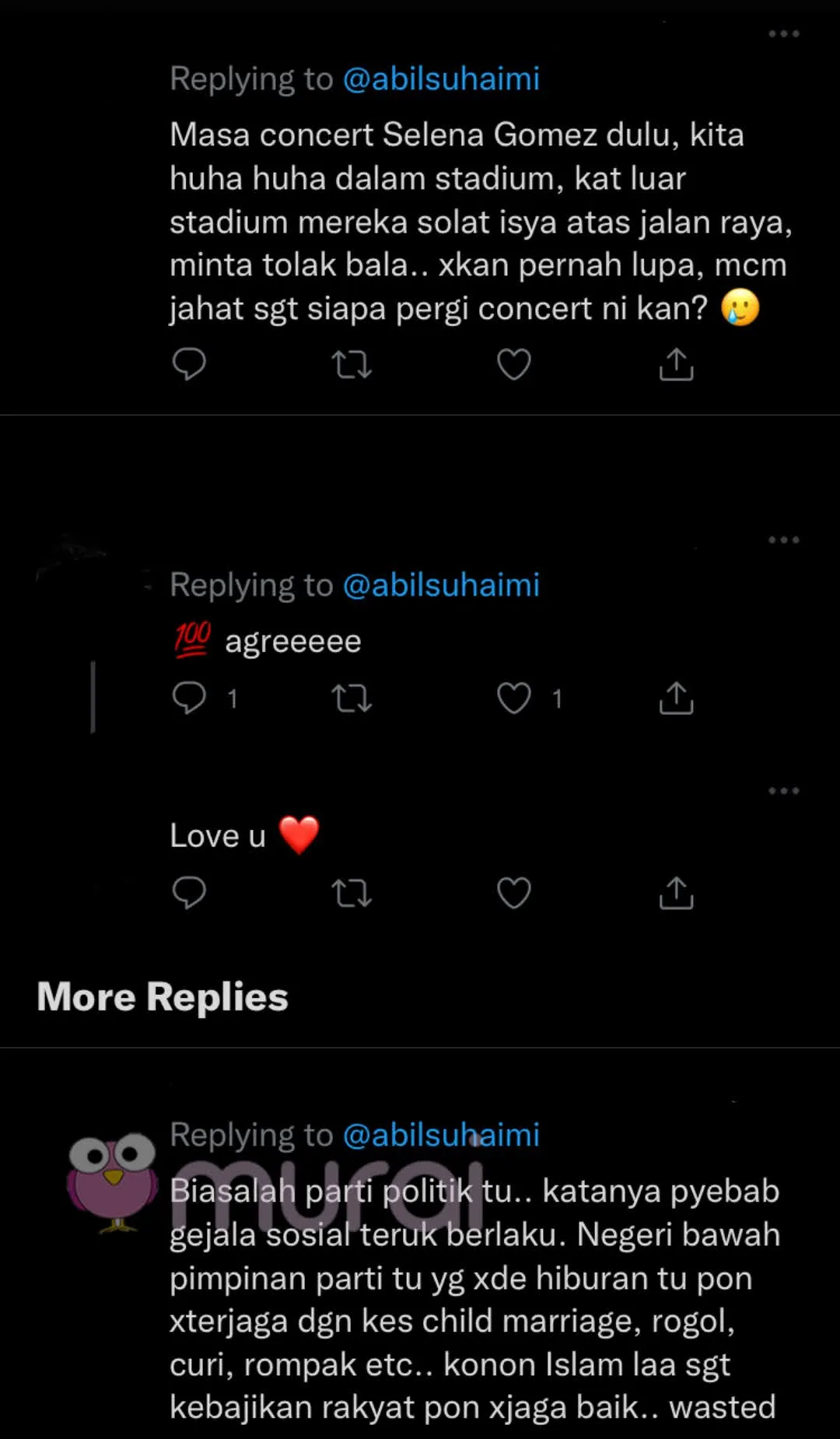This screenshot has width=840, height=1439.
Task: Open the "Biasalah parti politik" reply
Action: click(473, 1299)
